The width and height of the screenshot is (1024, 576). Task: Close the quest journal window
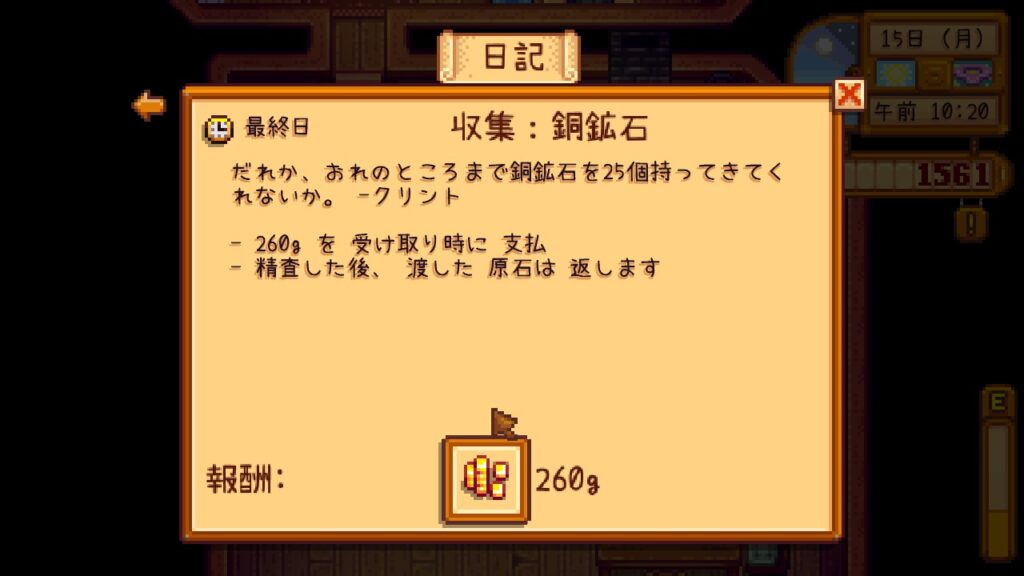pos(849,94)
